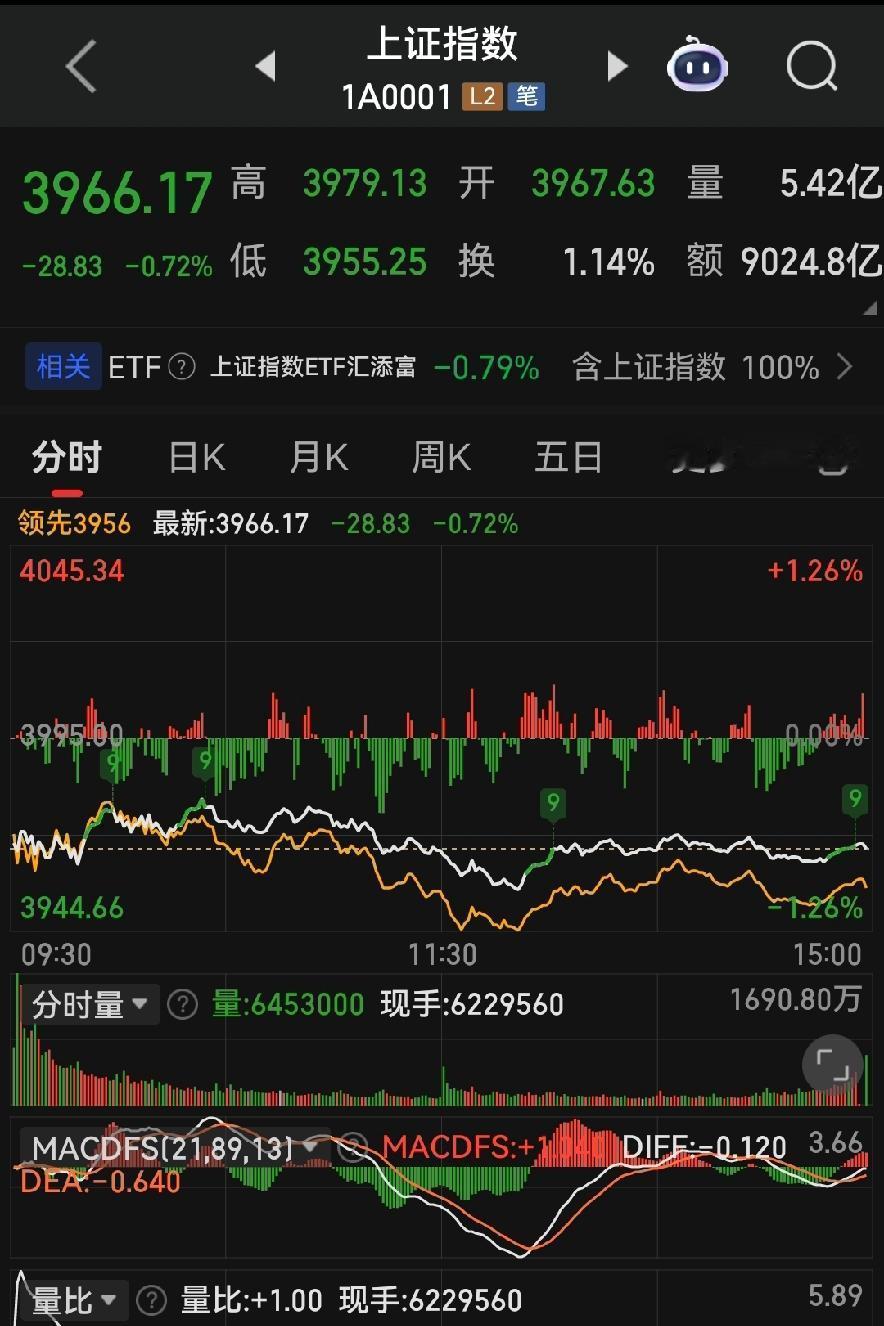Viewport: 884px width, 1326px height.
Task: Switch to the 日K tab
Action: 194,457
